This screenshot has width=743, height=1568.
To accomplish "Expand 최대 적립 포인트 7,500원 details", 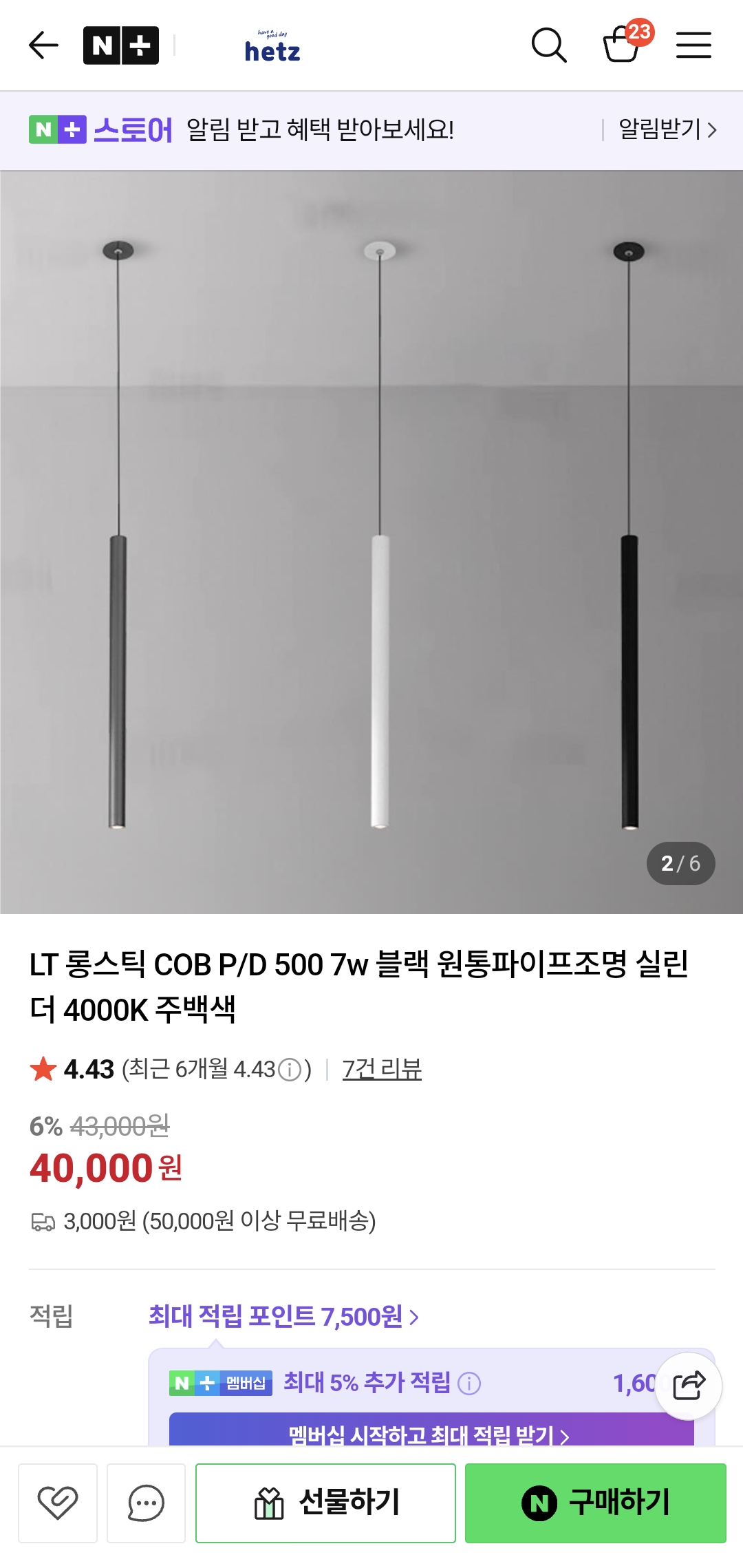I will coord(283,1316).
